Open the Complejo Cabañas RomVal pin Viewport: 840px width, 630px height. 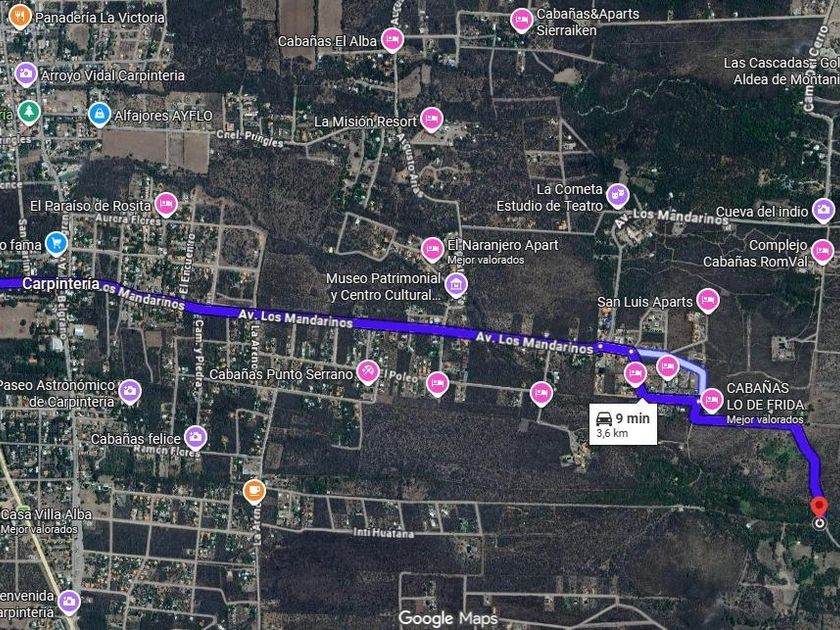point(822,252)
